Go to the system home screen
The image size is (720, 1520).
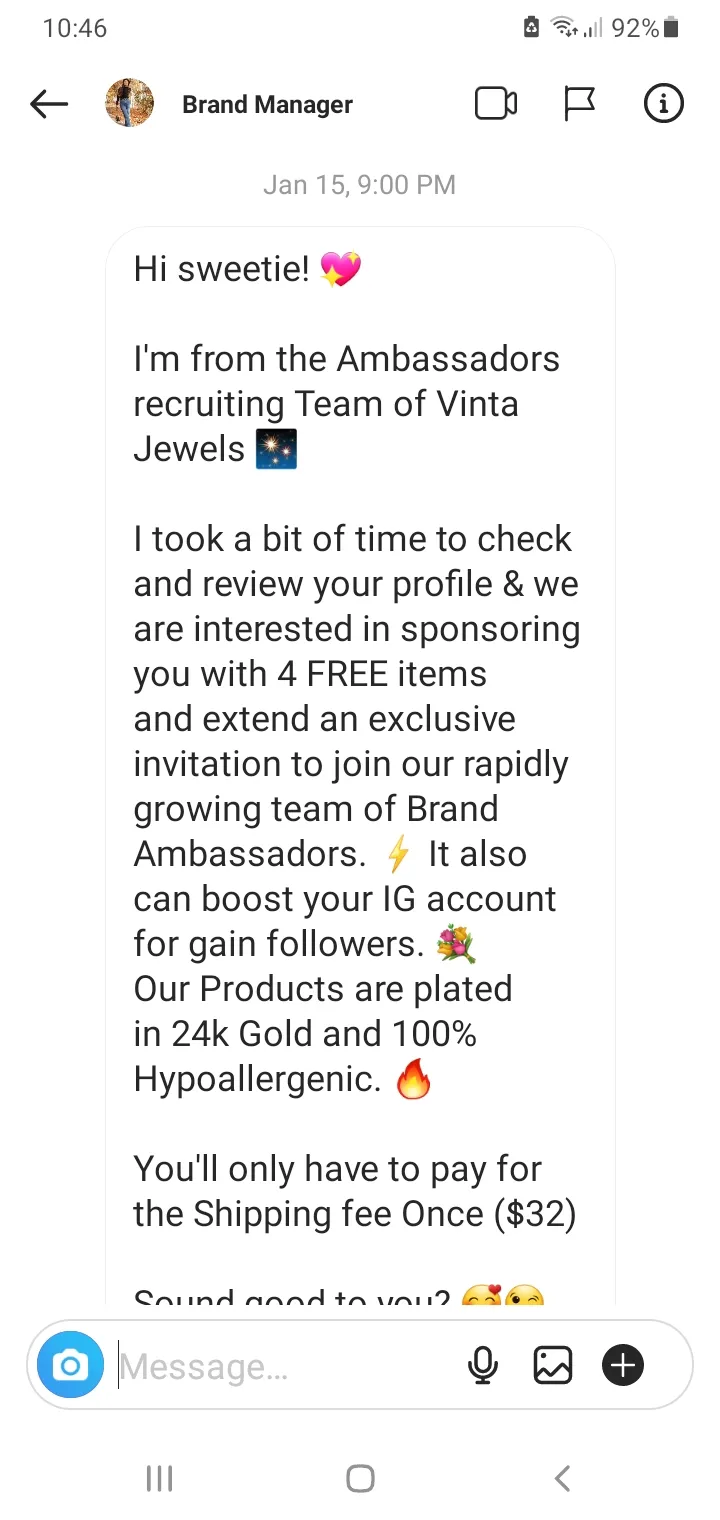pyautogui.click(x=360, y=1478)
